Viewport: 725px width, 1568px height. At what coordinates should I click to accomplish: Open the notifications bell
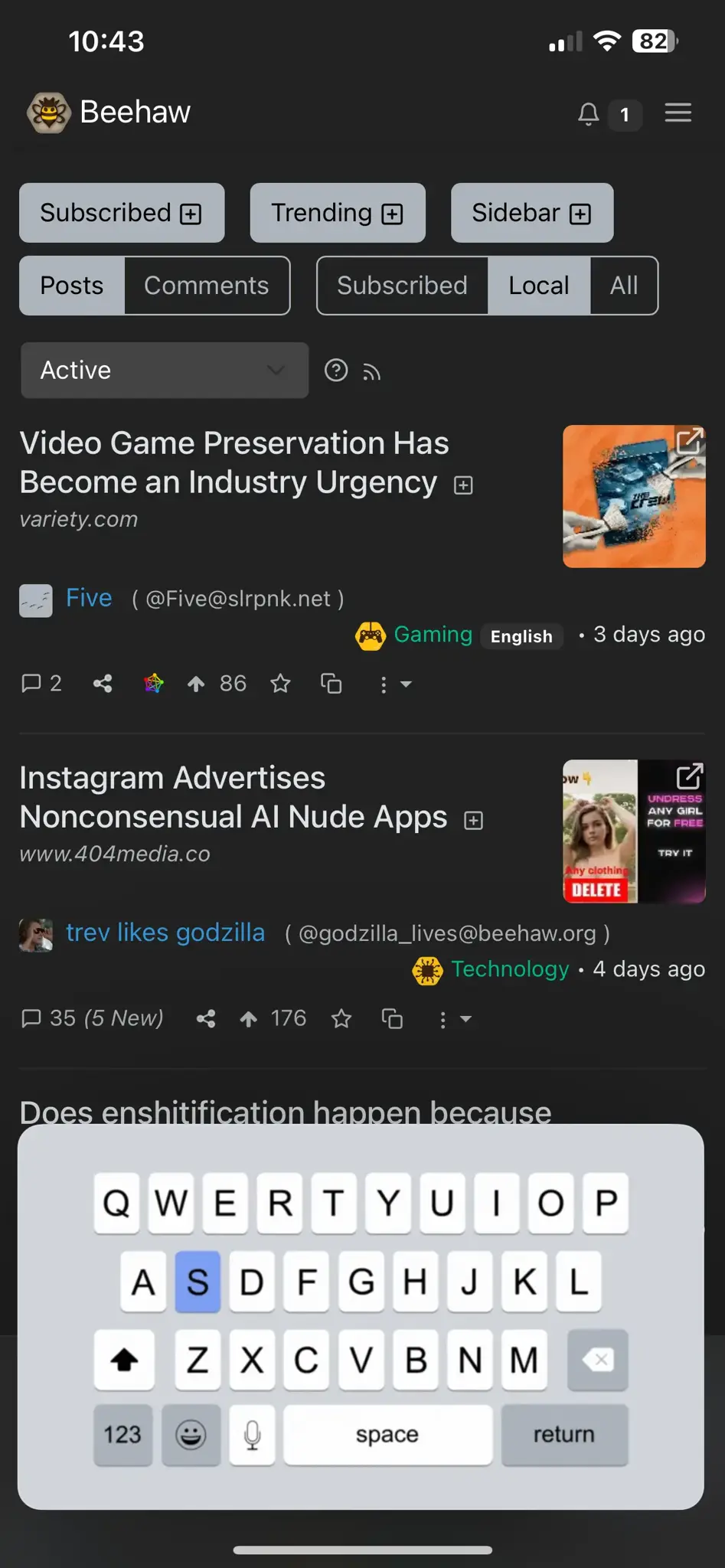(588, 114)
